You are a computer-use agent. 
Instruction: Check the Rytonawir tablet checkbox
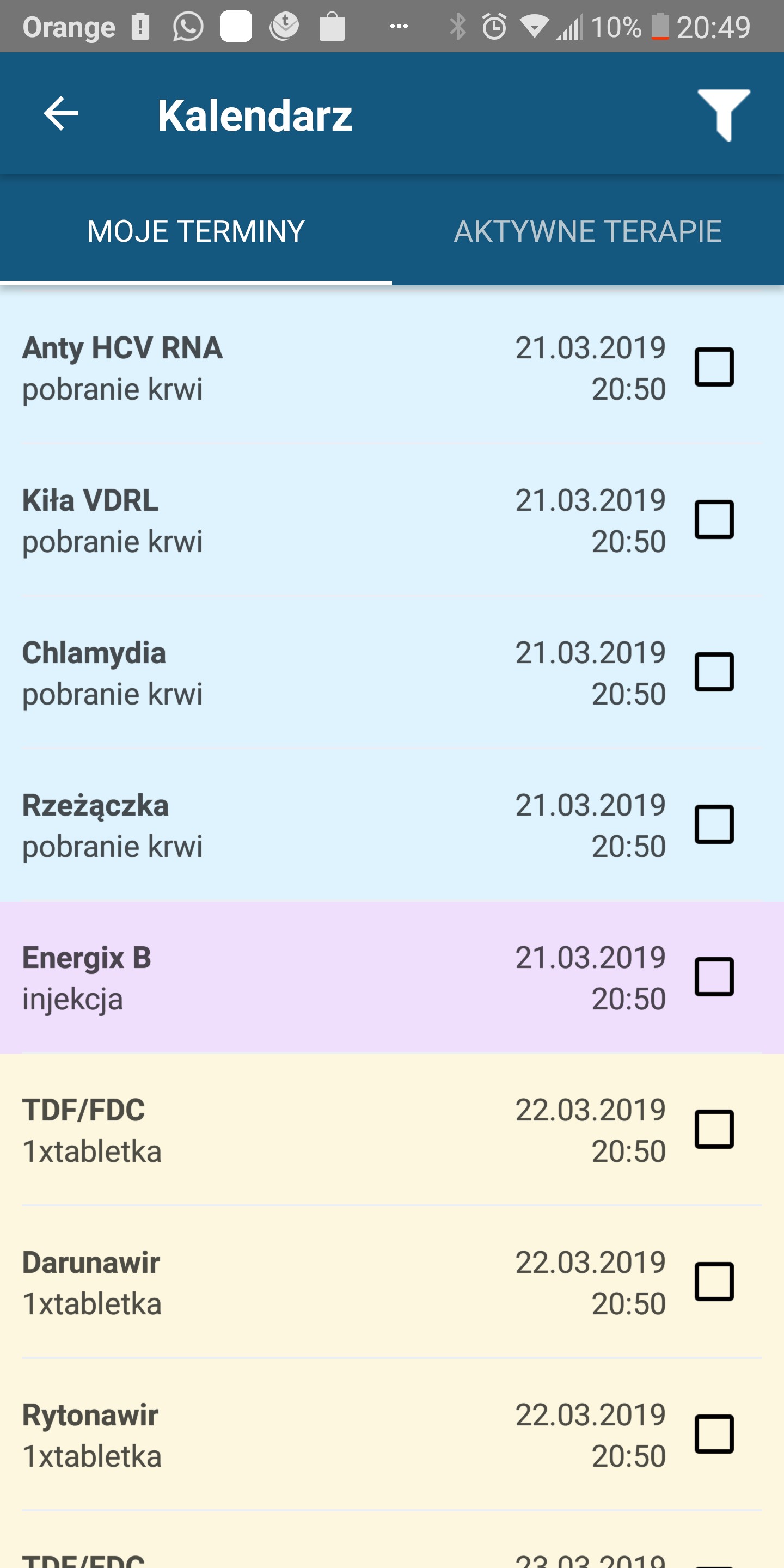[714, 1434]
